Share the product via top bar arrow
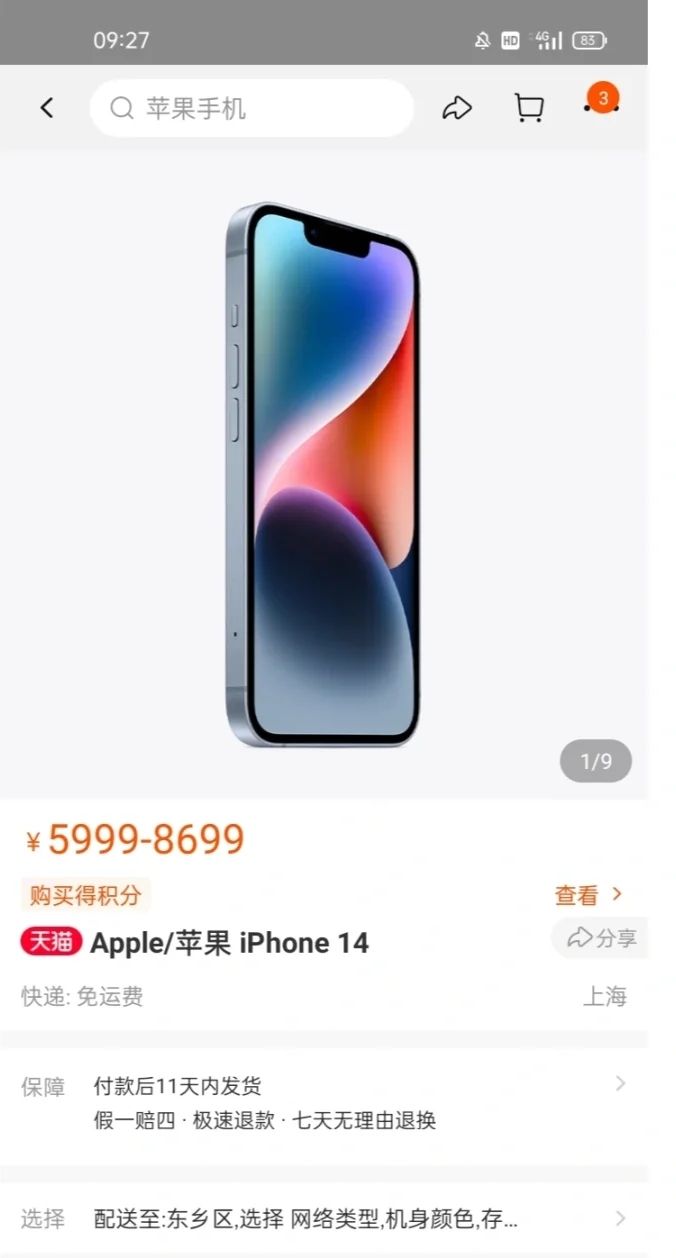 (457, 108)
